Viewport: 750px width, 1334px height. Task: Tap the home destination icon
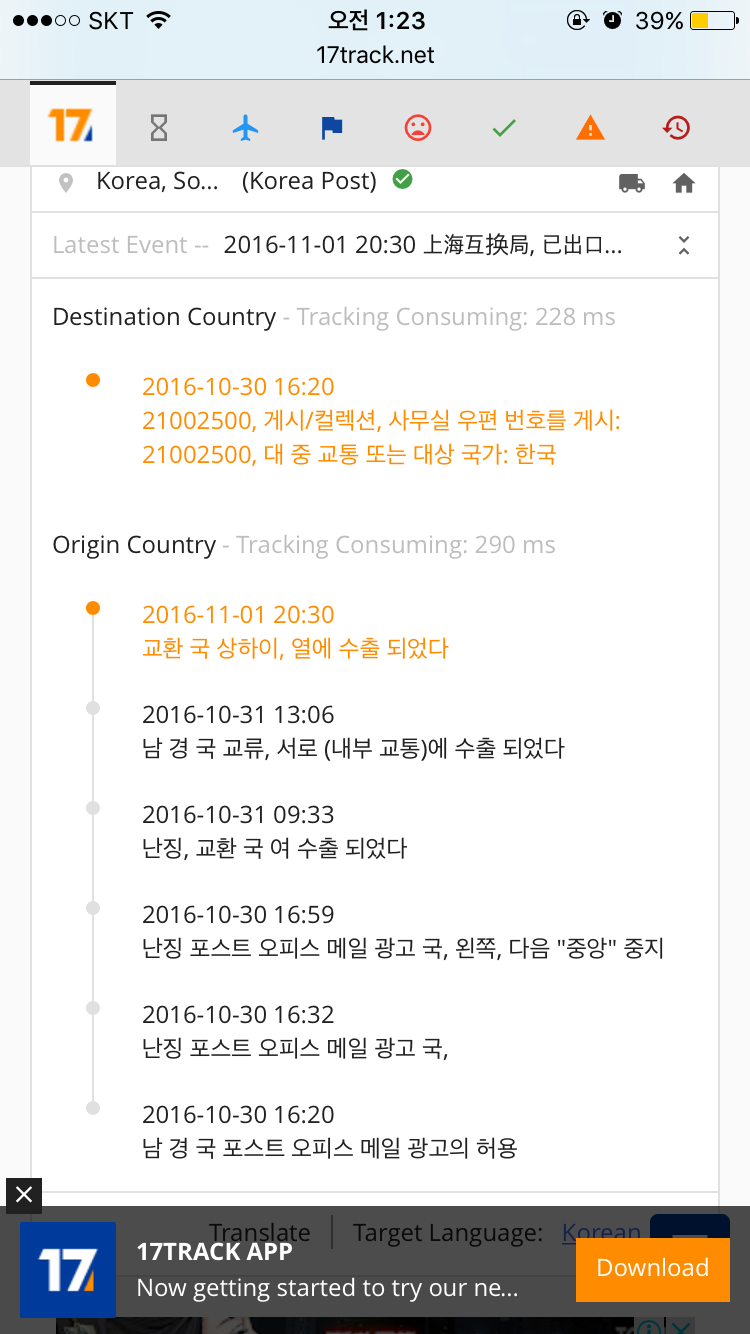click(684, 183)
